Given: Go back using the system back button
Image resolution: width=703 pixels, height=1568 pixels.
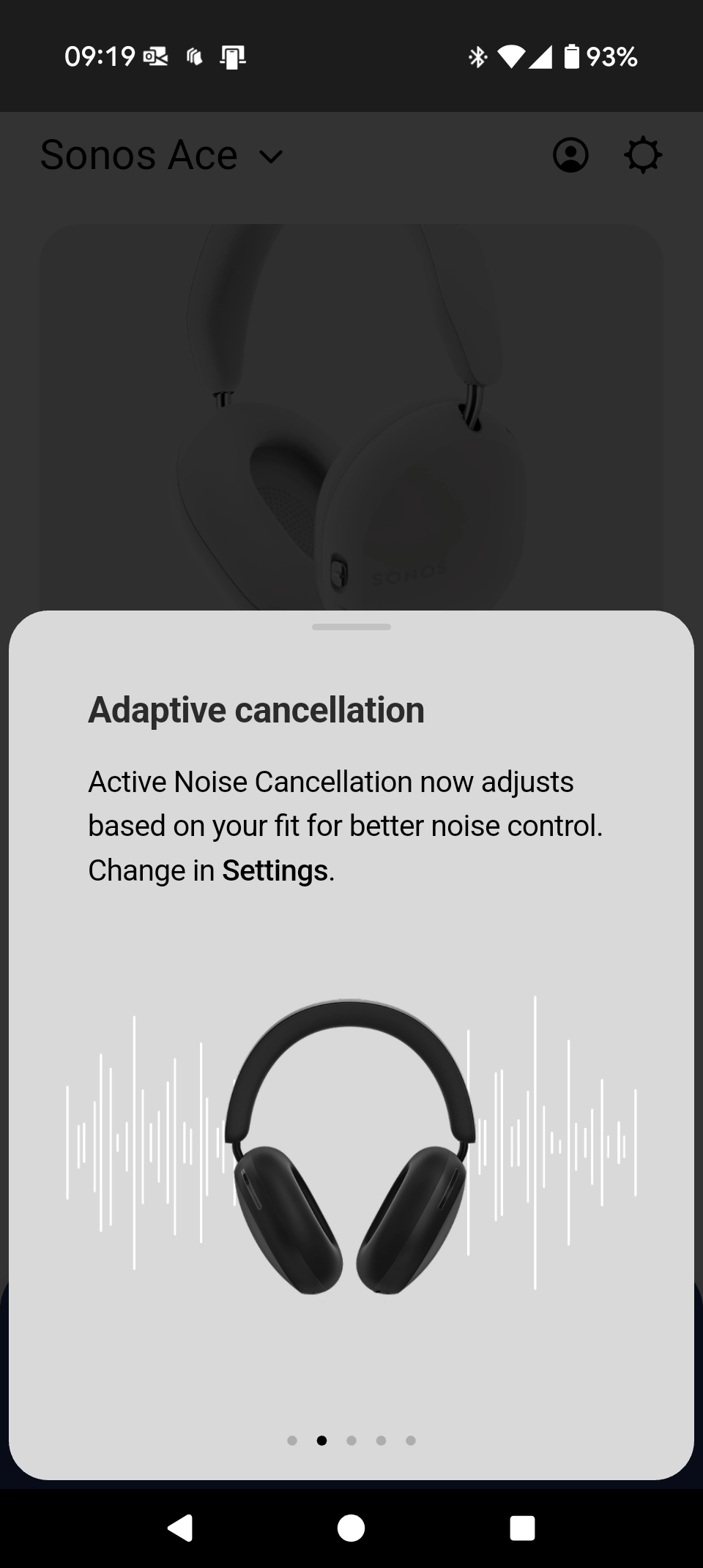Looking at the screenshot, I should (180, 1528).
